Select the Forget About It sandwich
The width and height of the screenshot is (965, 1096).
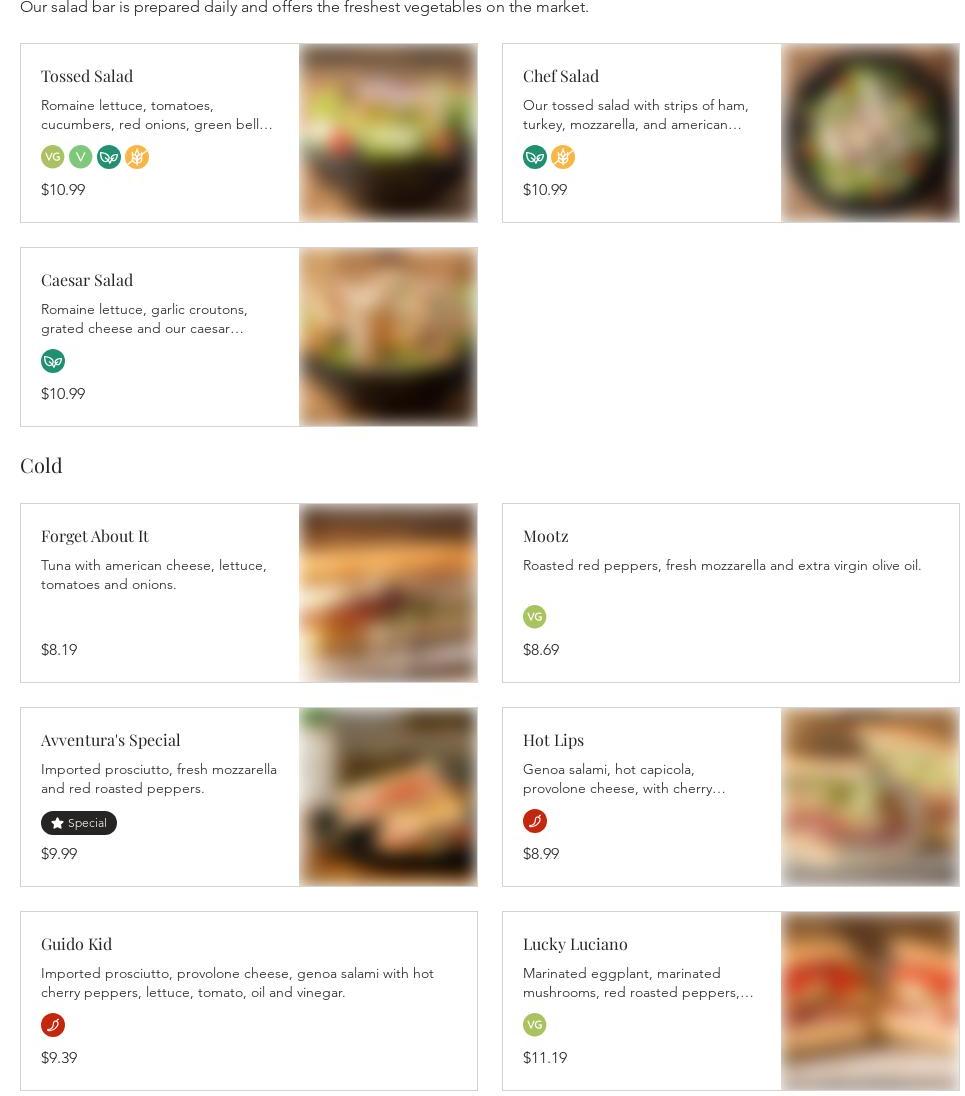(x=95, y=536)
